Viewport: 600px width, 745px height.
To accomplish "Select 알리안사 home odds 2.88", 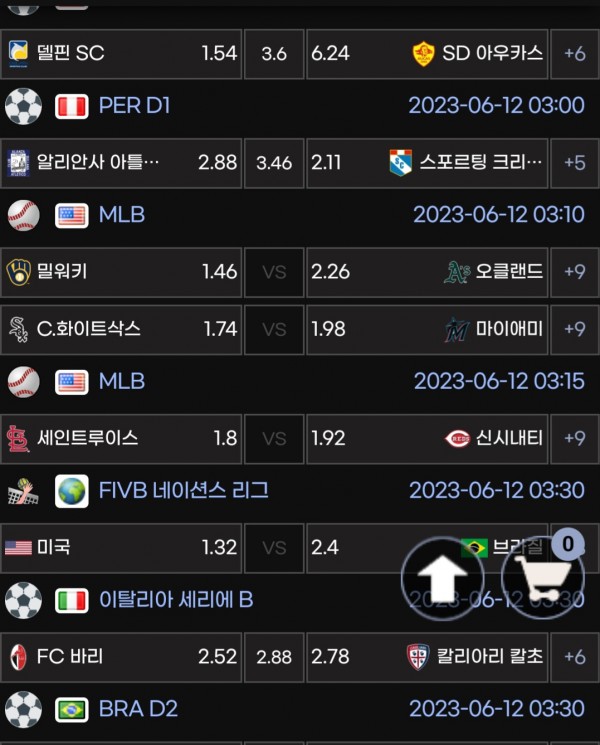I will click(122, 161).
